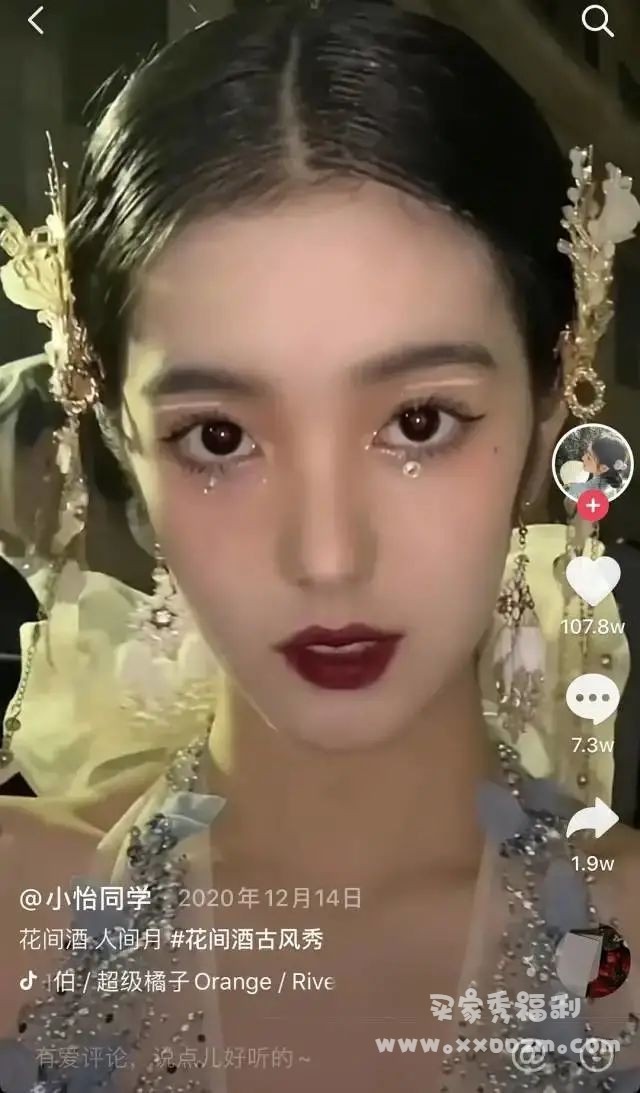640x1093 pixels.
Task: Open the hashtag #花间酒古风秀
Action: pos(246,940)
